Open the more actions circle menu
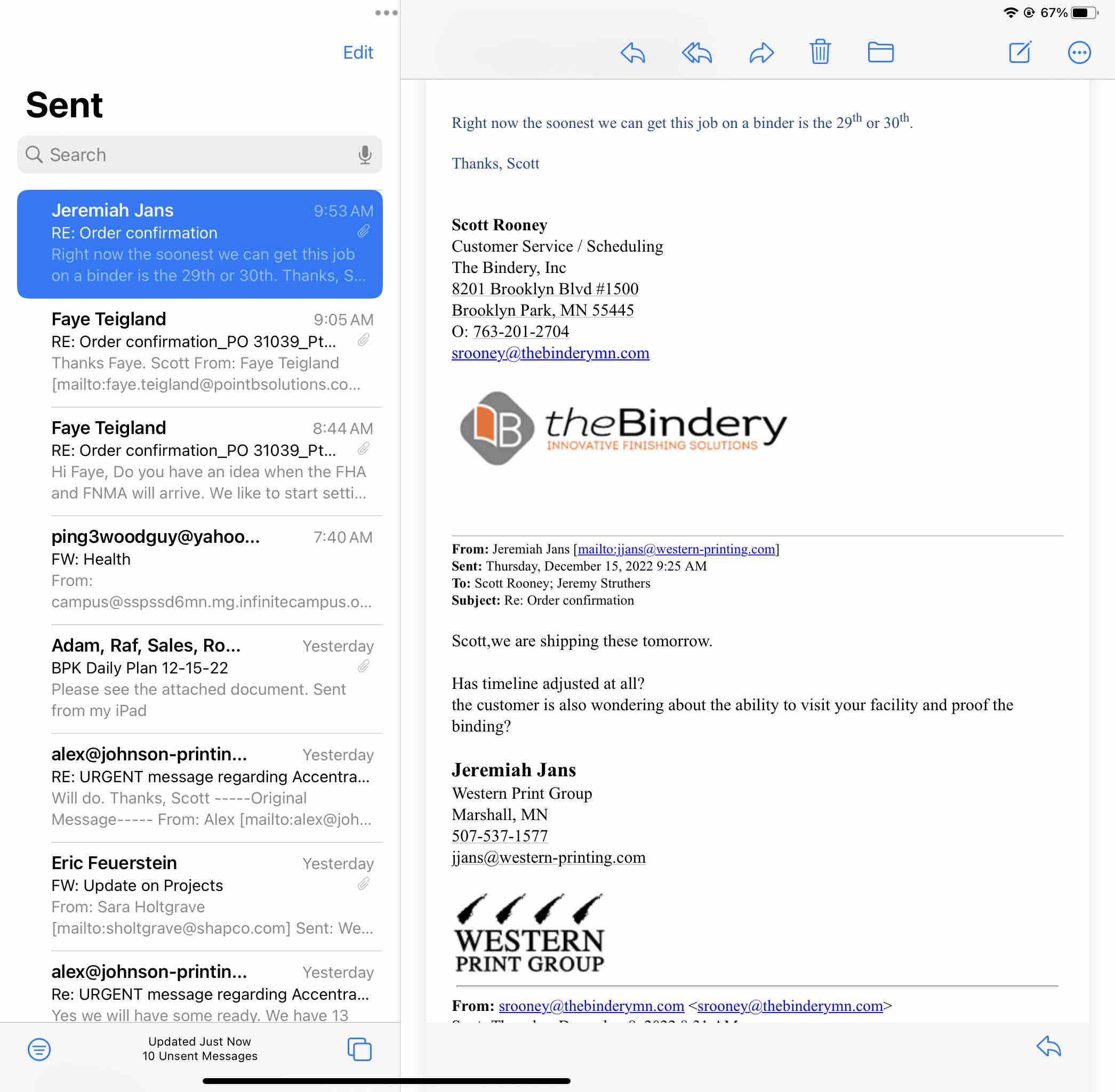 [1079, 53]
